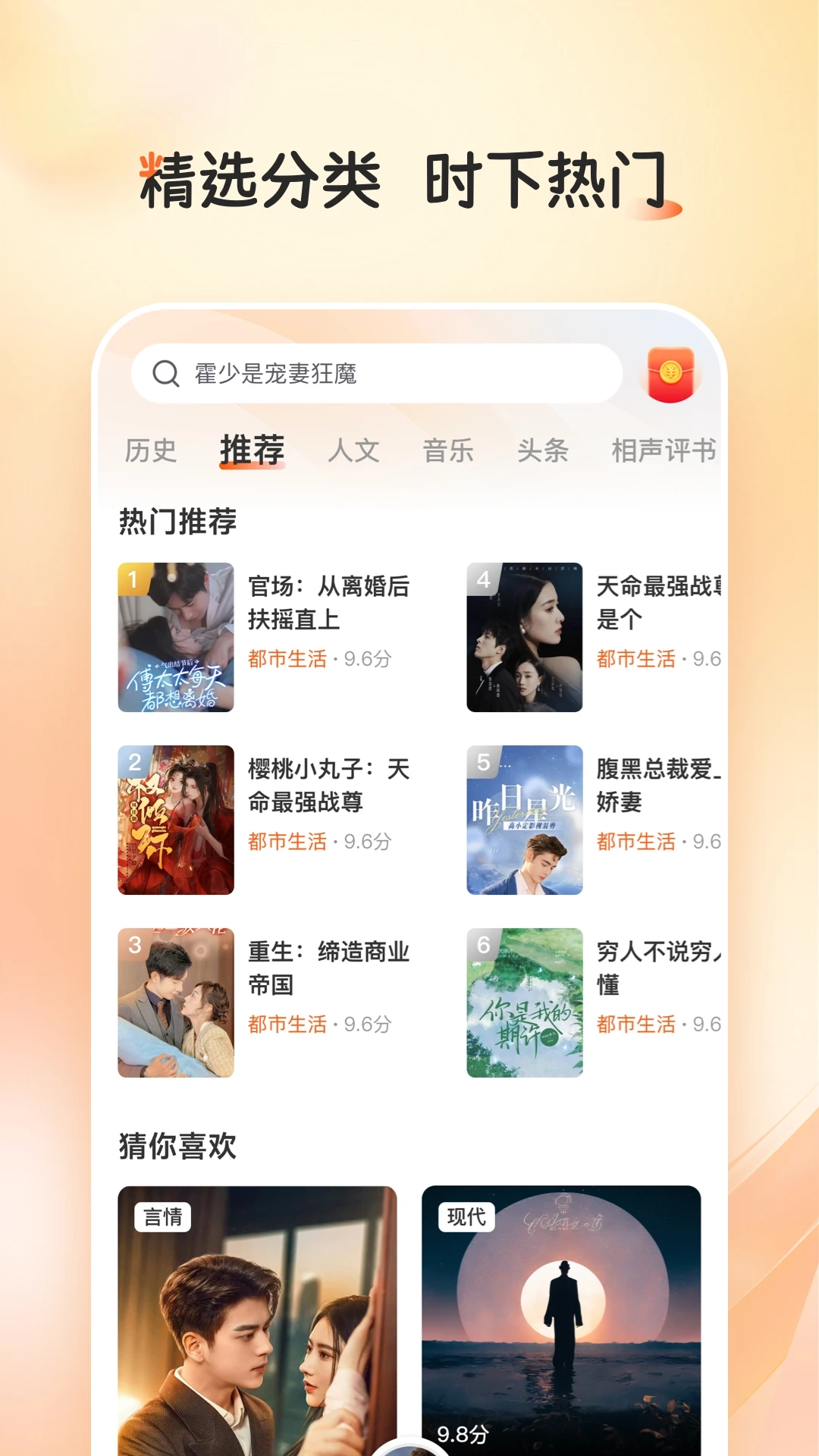Open 樱桃小丸子：天命最强战尊

point(326,787)
